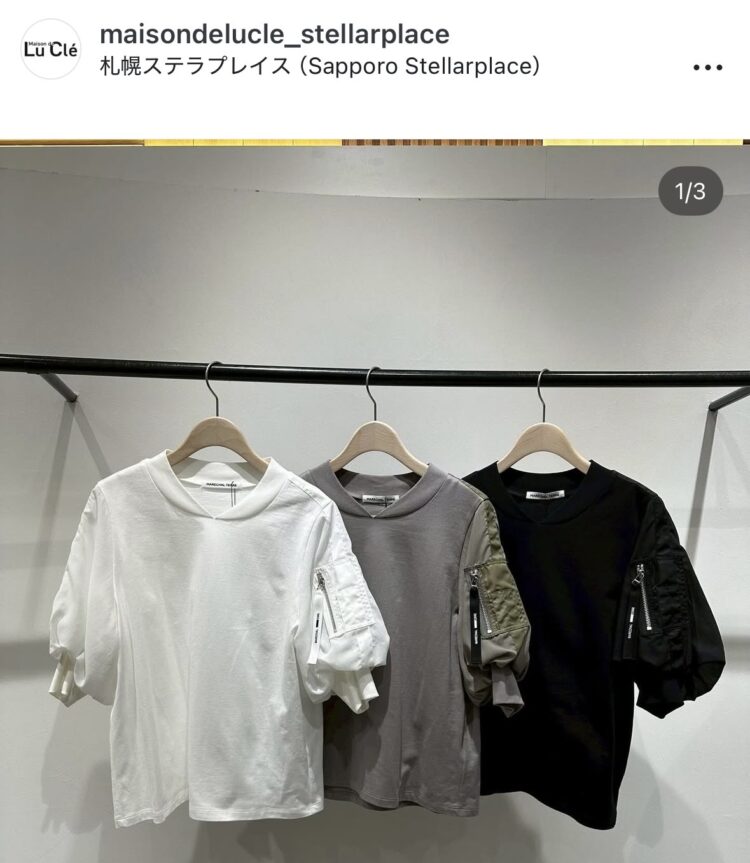Open the post's three-dot options menu
The image size is (750, 863).
707,67
